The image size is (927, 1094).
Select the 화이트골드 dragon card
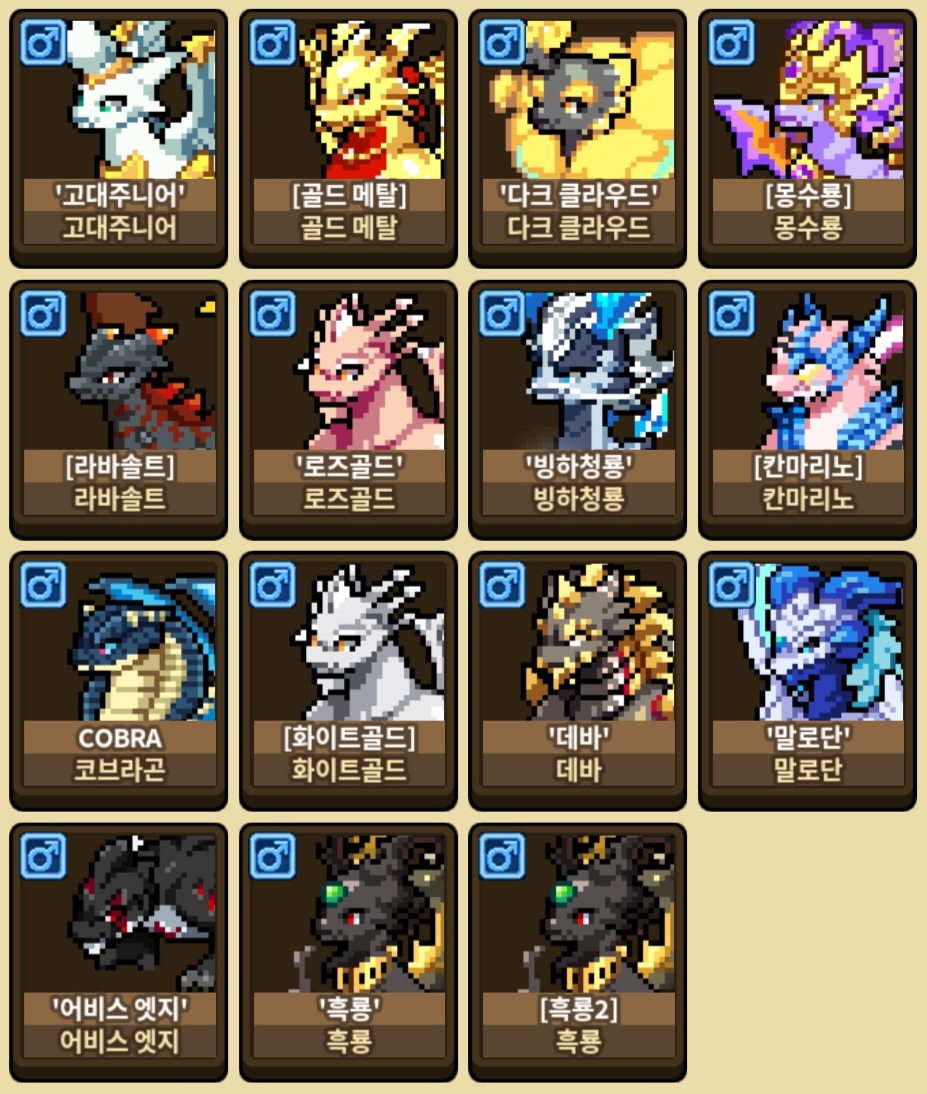tap(348, 681)
